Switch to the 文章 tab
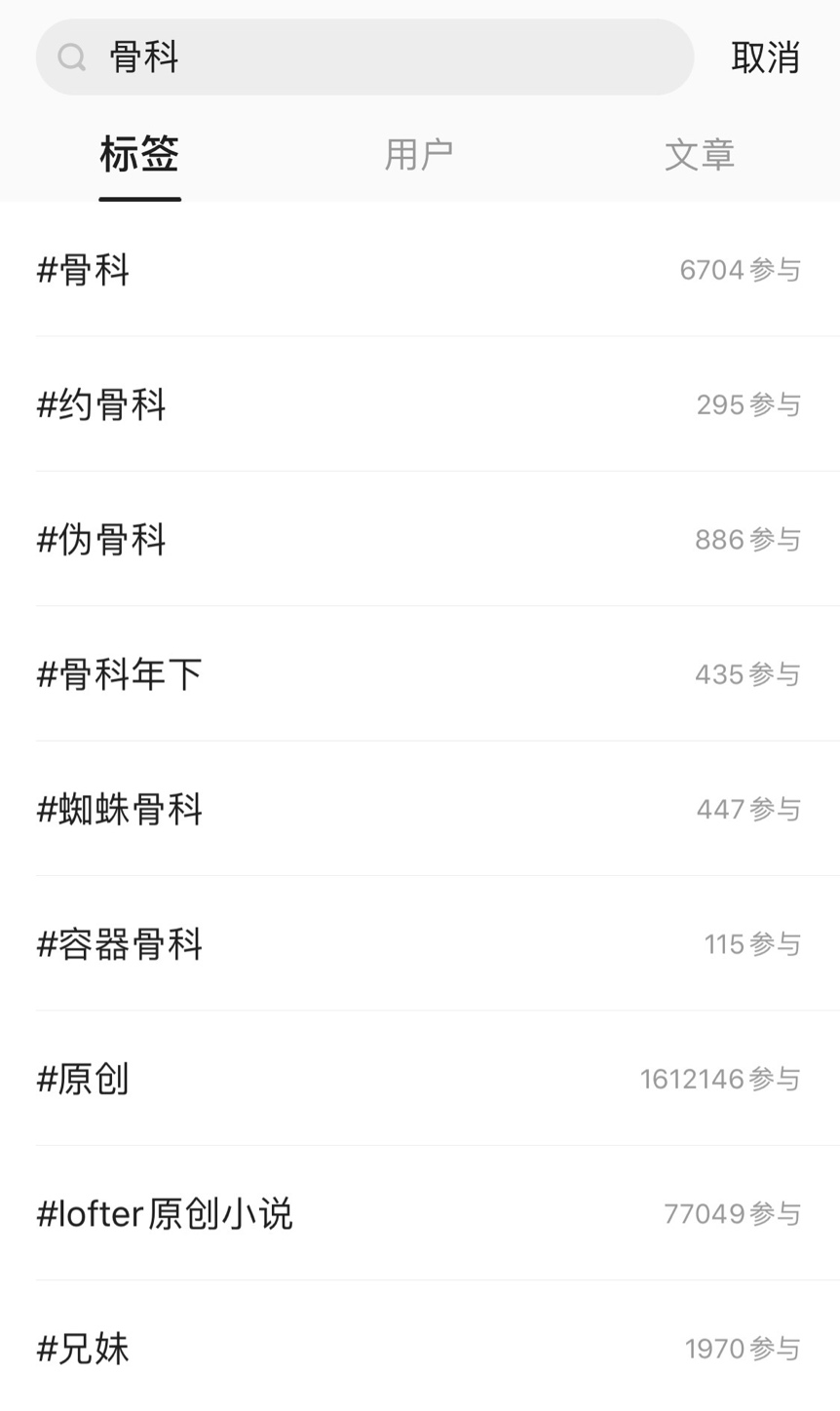This screenshot has width=840, height=1411. (699, 155)
